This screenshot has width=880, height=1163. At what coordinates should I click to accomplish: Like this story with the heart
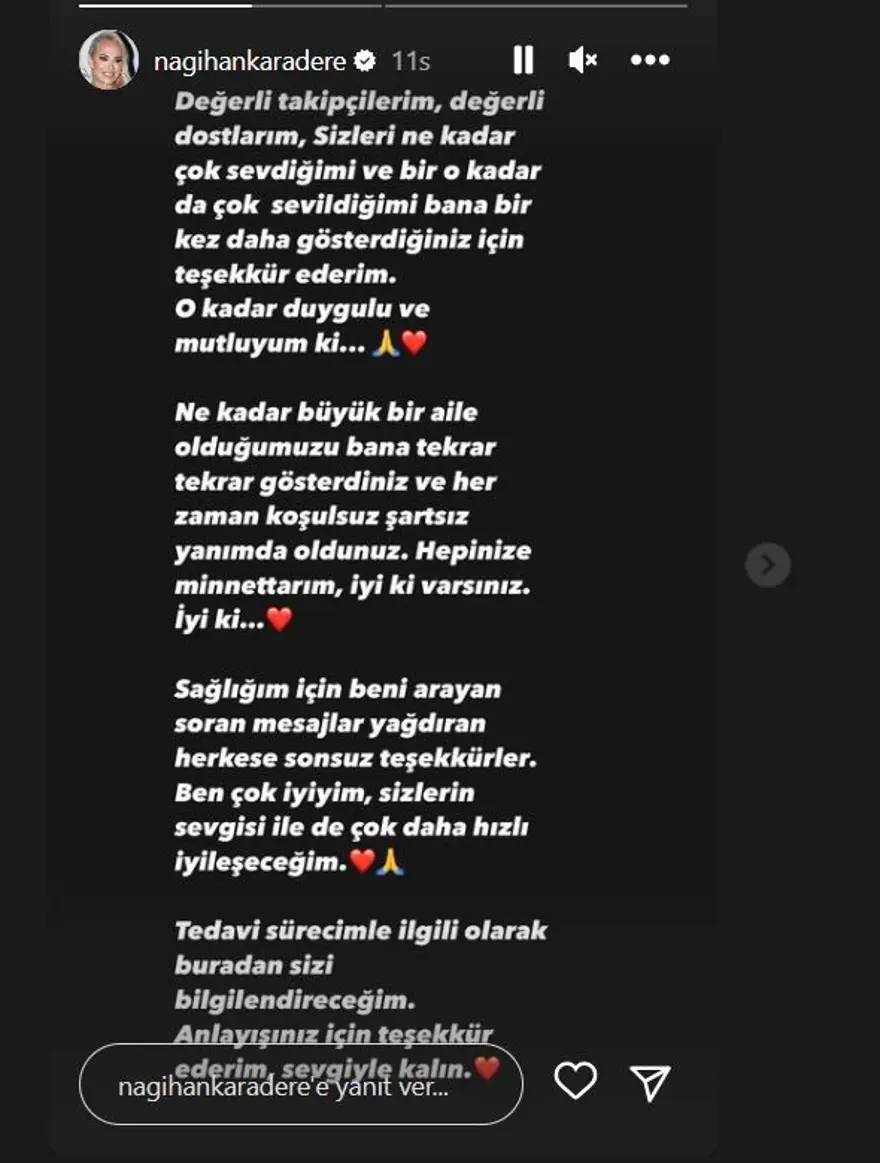click(x=575, y=1081)
